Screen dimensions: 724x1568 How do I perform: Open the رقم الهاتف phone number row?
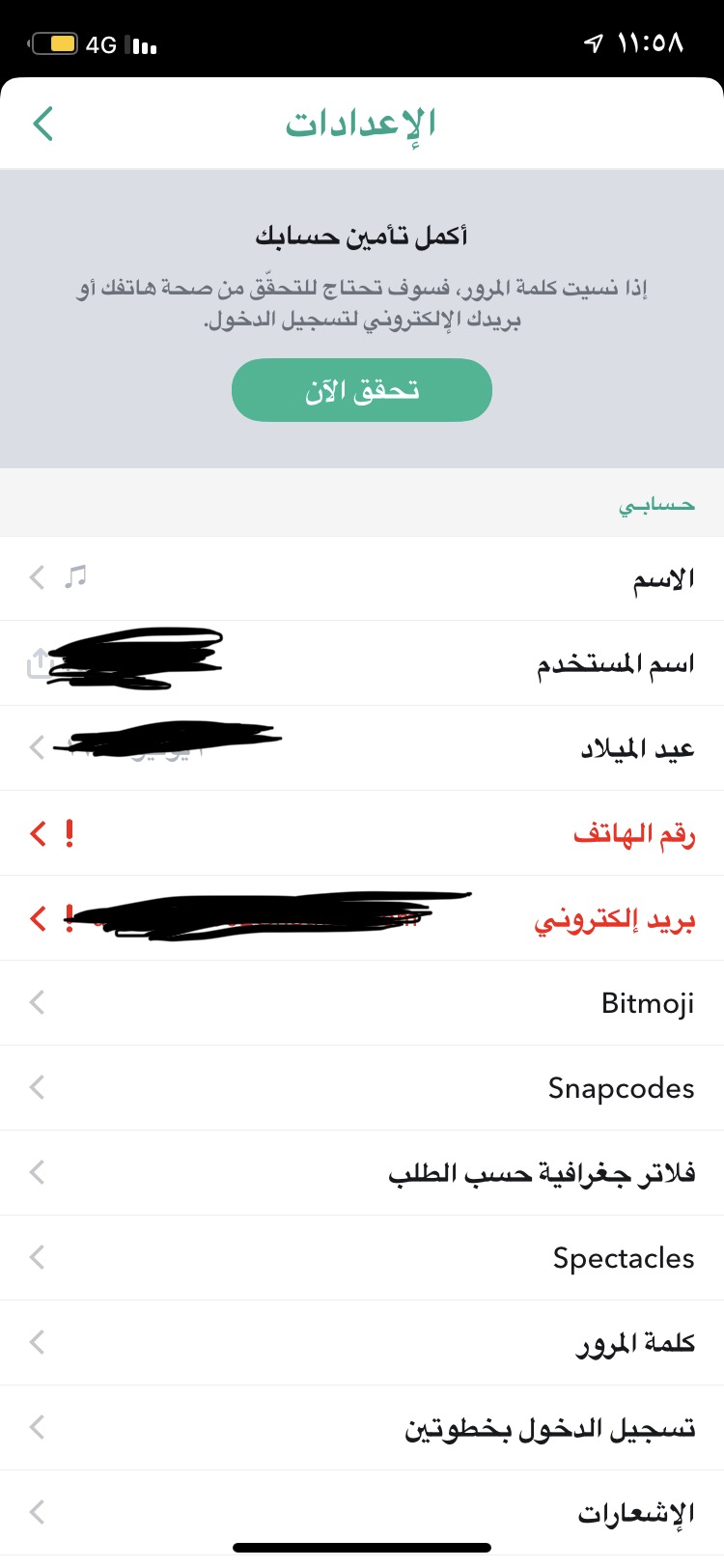(362, 833)
